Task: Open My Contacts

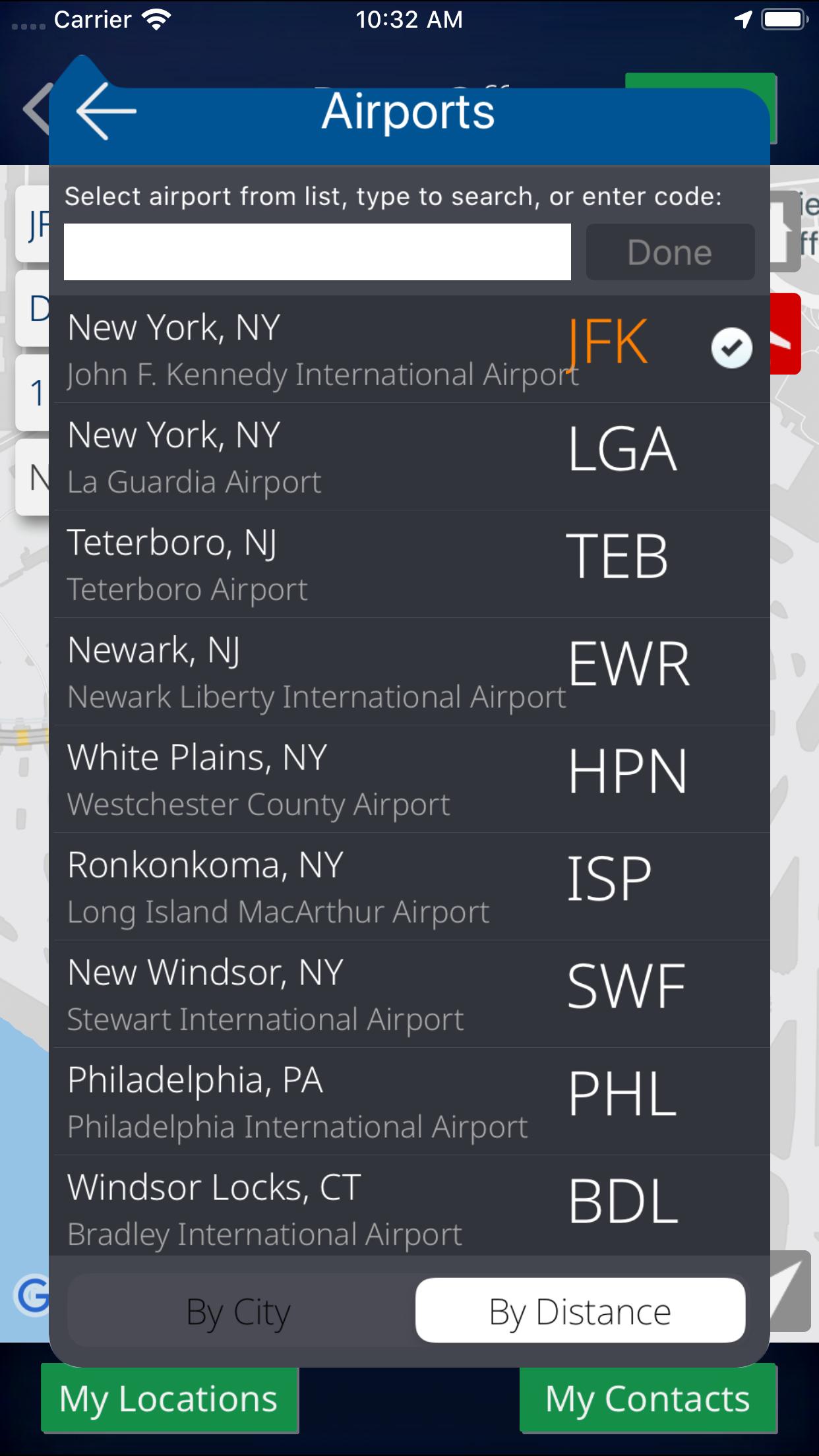Action: point(648,1399)
